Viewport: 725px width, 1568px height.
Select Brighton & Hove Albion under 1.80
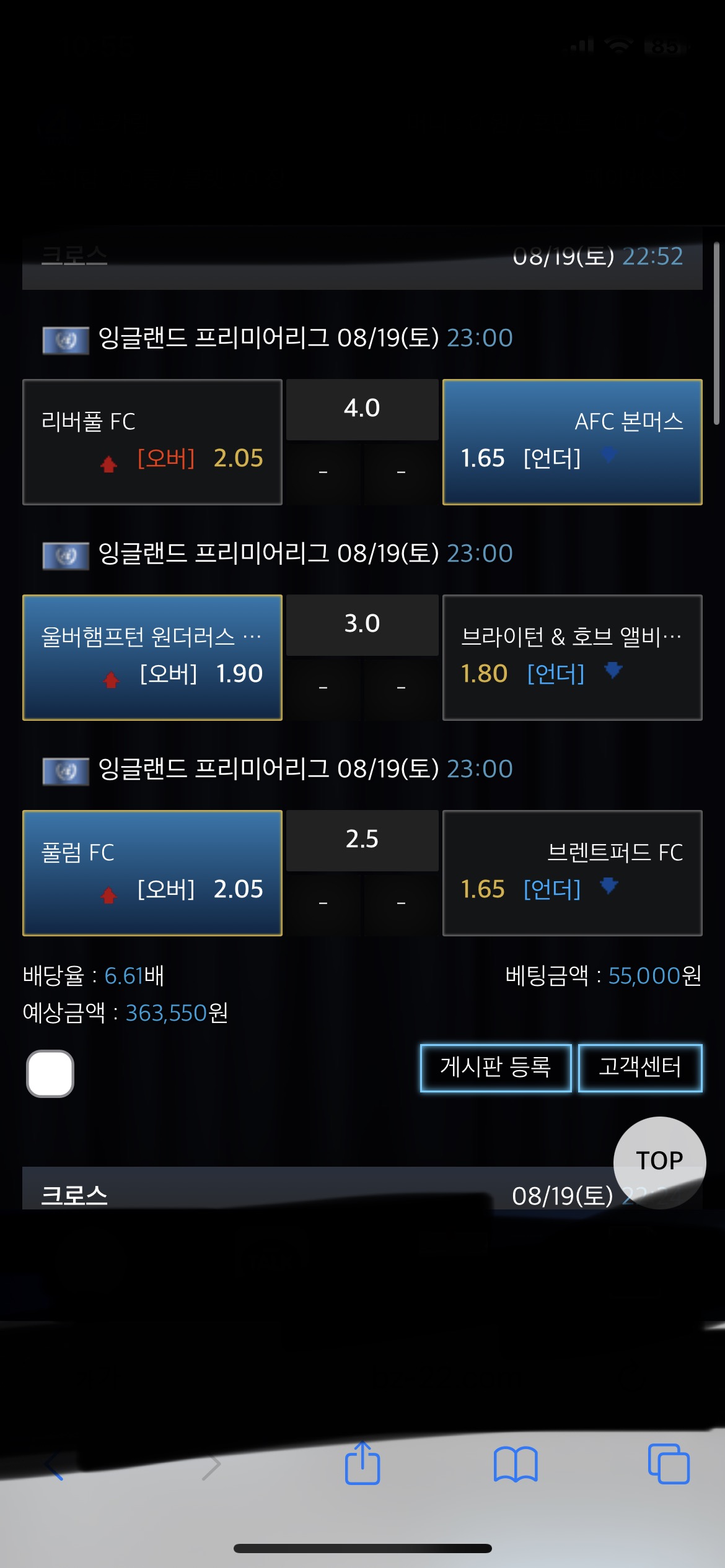click(x=573, y=658)
